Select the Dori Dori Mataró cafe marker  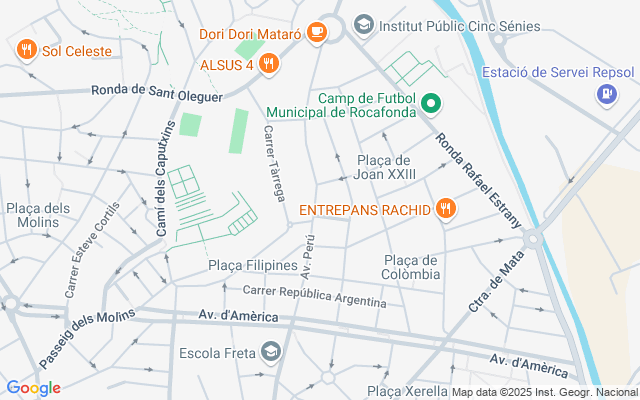point(317,33)
